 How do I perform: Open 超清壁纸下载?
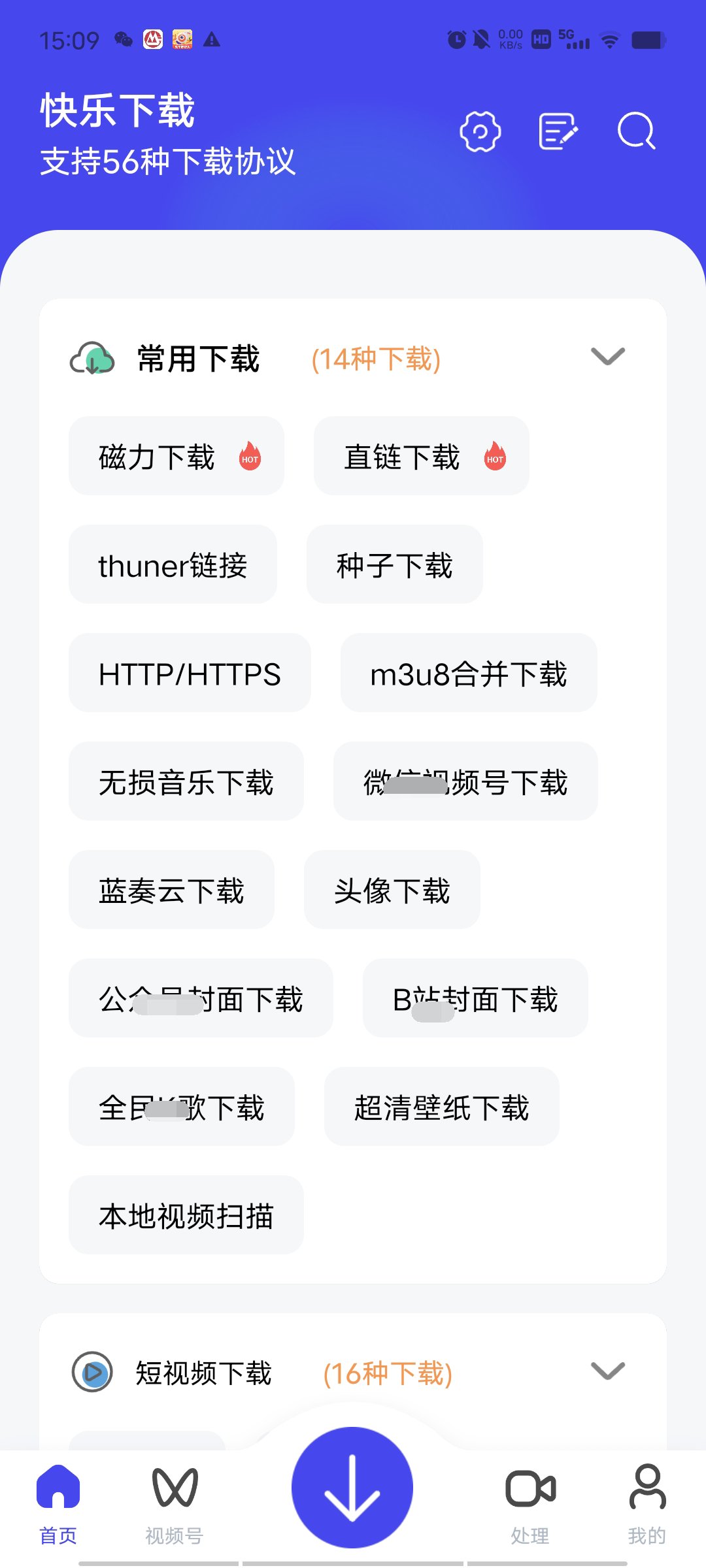point(442,1107)
